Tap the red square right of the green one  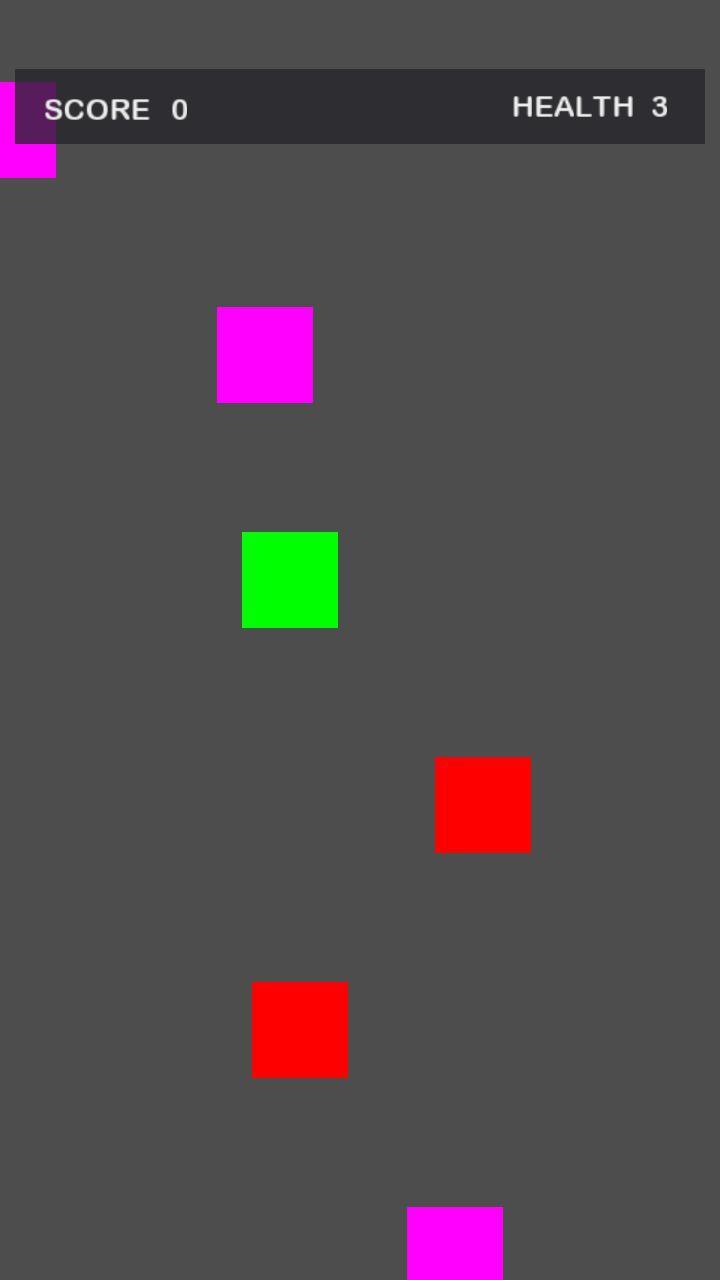click(483, 805)
